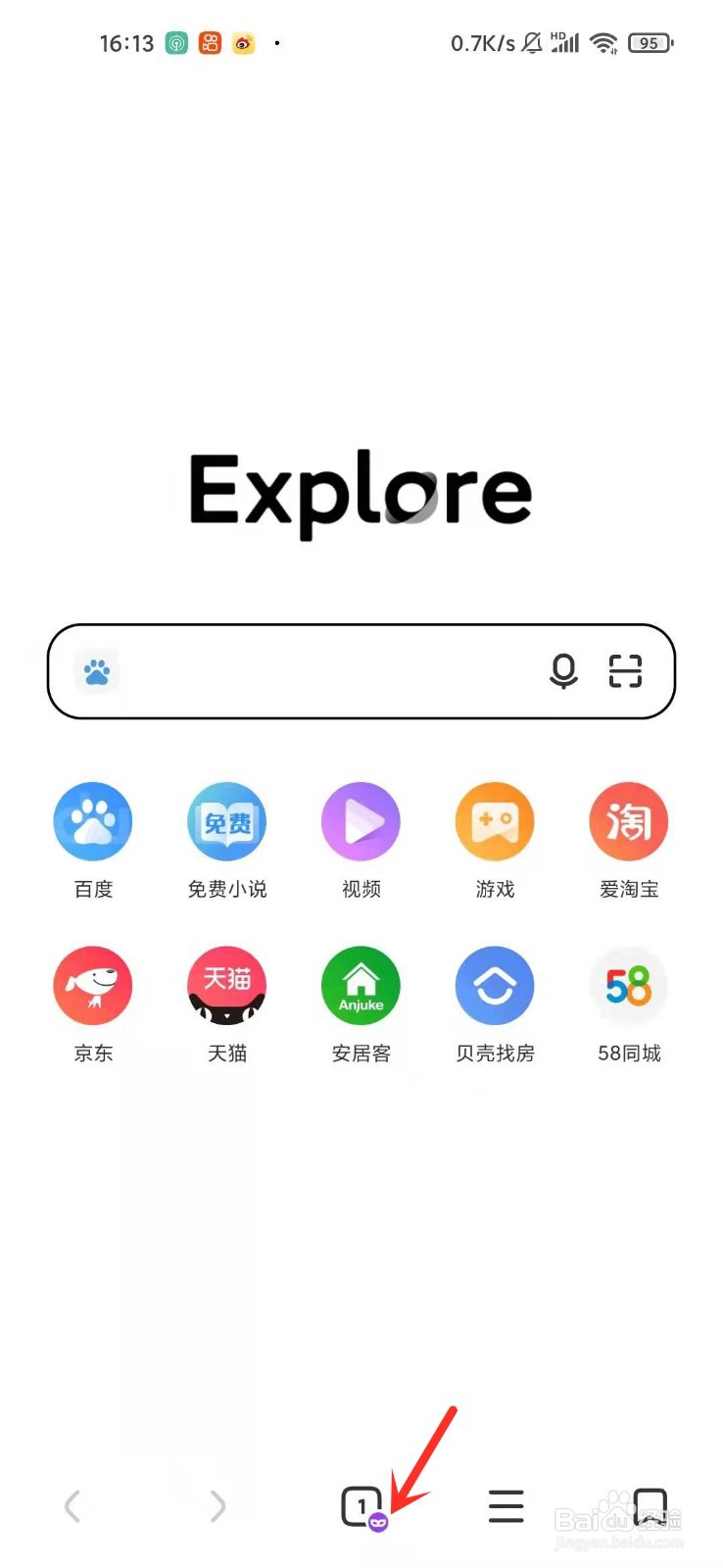Open the 京东 JD shopping shortcut
This screenshot has width=723, height=1568.
coord(93,986)
